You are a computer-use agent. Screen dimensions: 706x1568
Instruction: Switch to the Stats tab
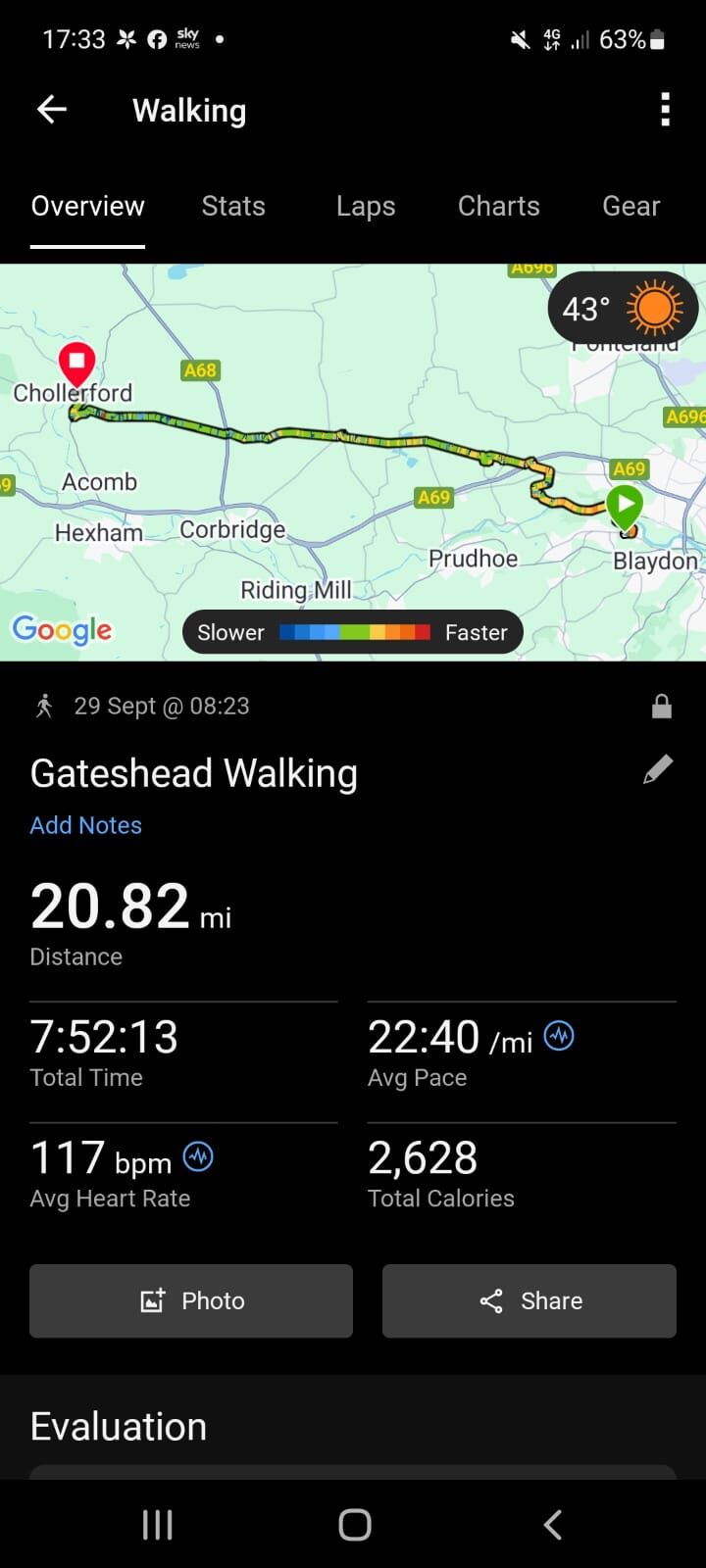[233, 206]
